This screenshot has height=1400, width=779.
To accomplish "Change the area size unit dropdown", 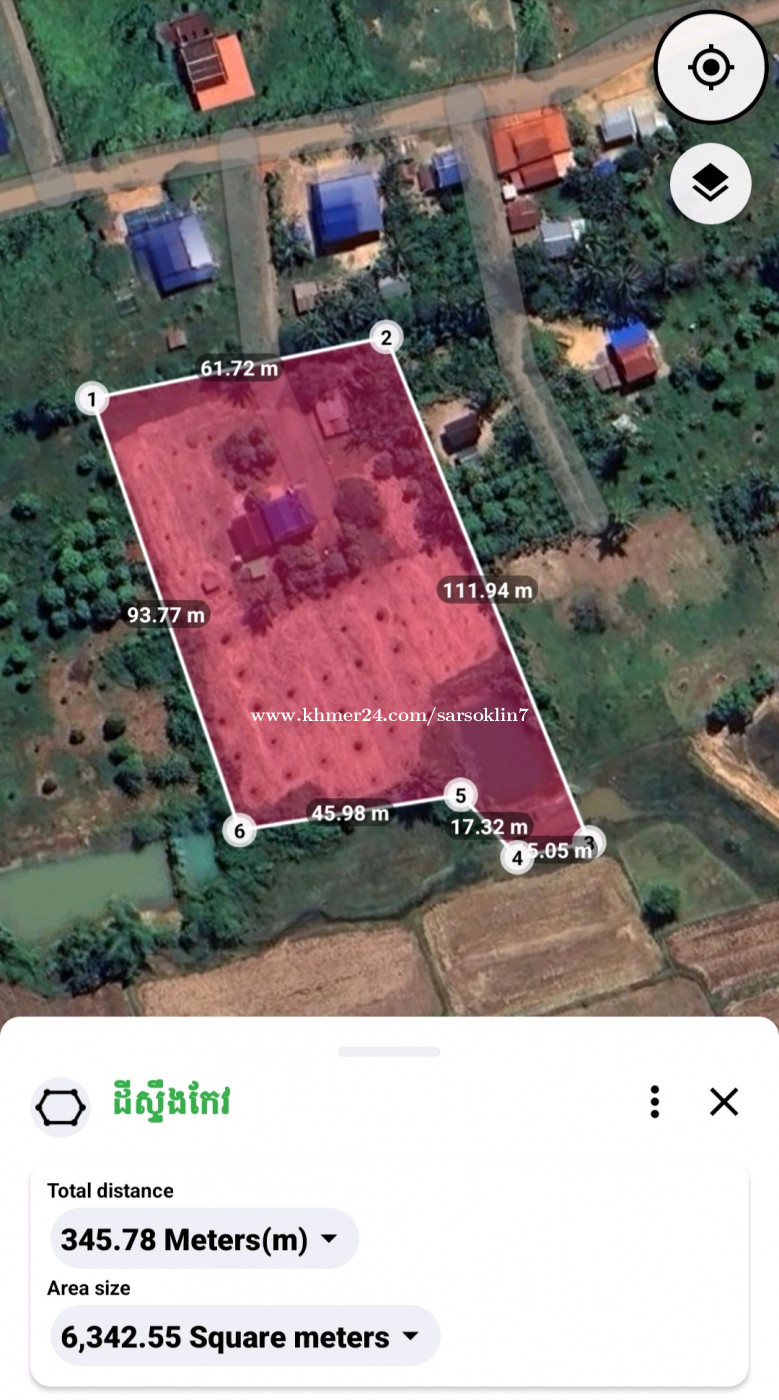I will tap(245, 1336).
